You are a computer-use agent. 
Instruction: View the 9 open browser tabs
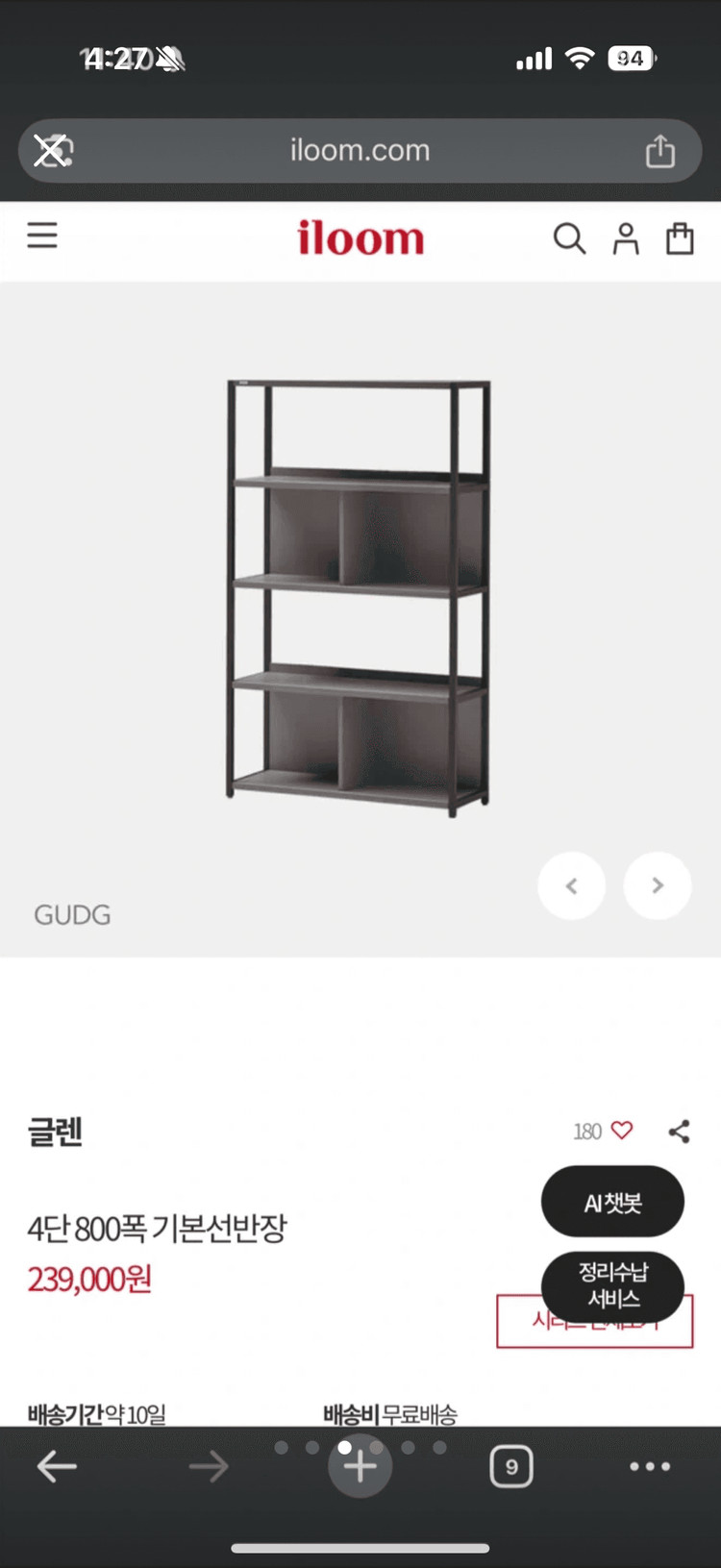(510, 1466)
